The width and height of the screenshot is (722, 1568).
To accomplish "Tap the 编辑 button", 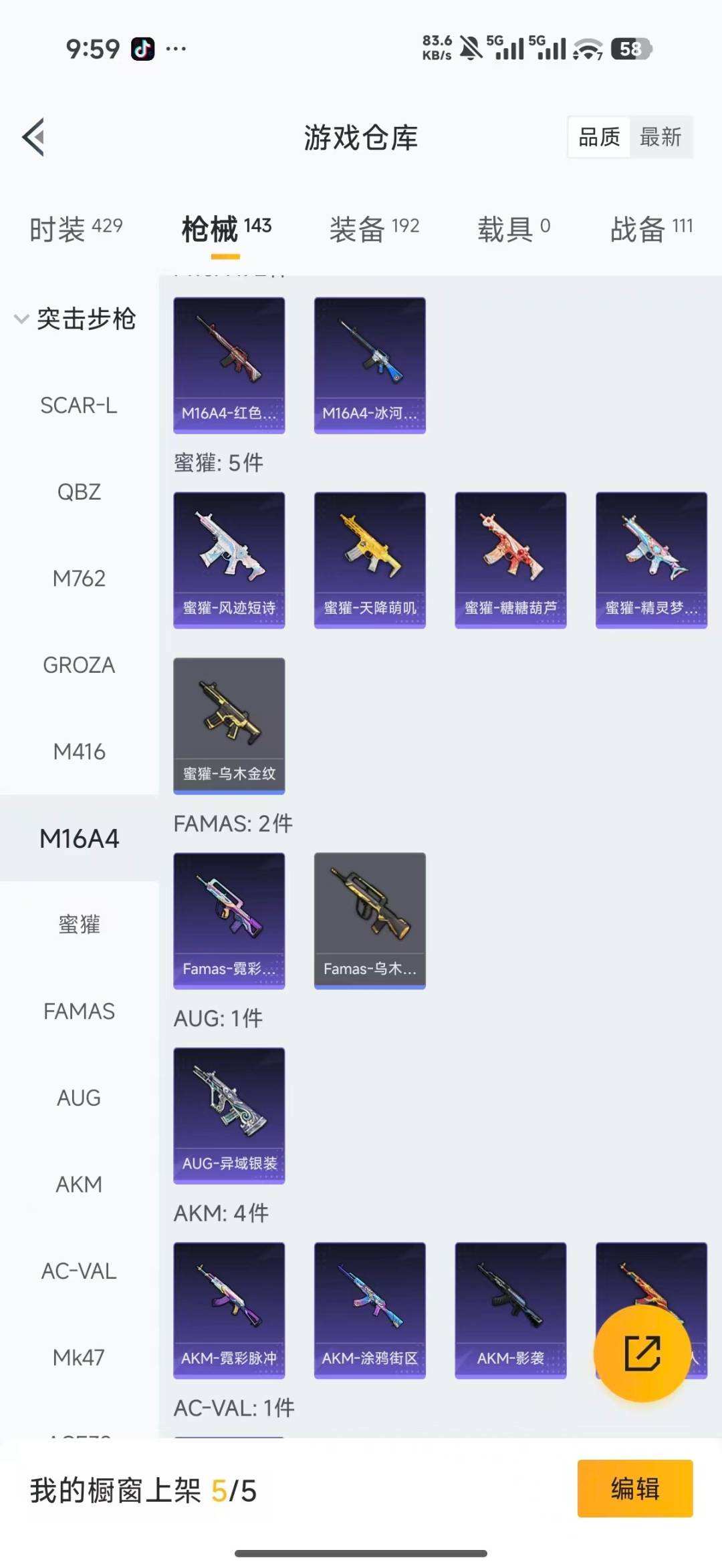I will click(x=635, y=1488).
